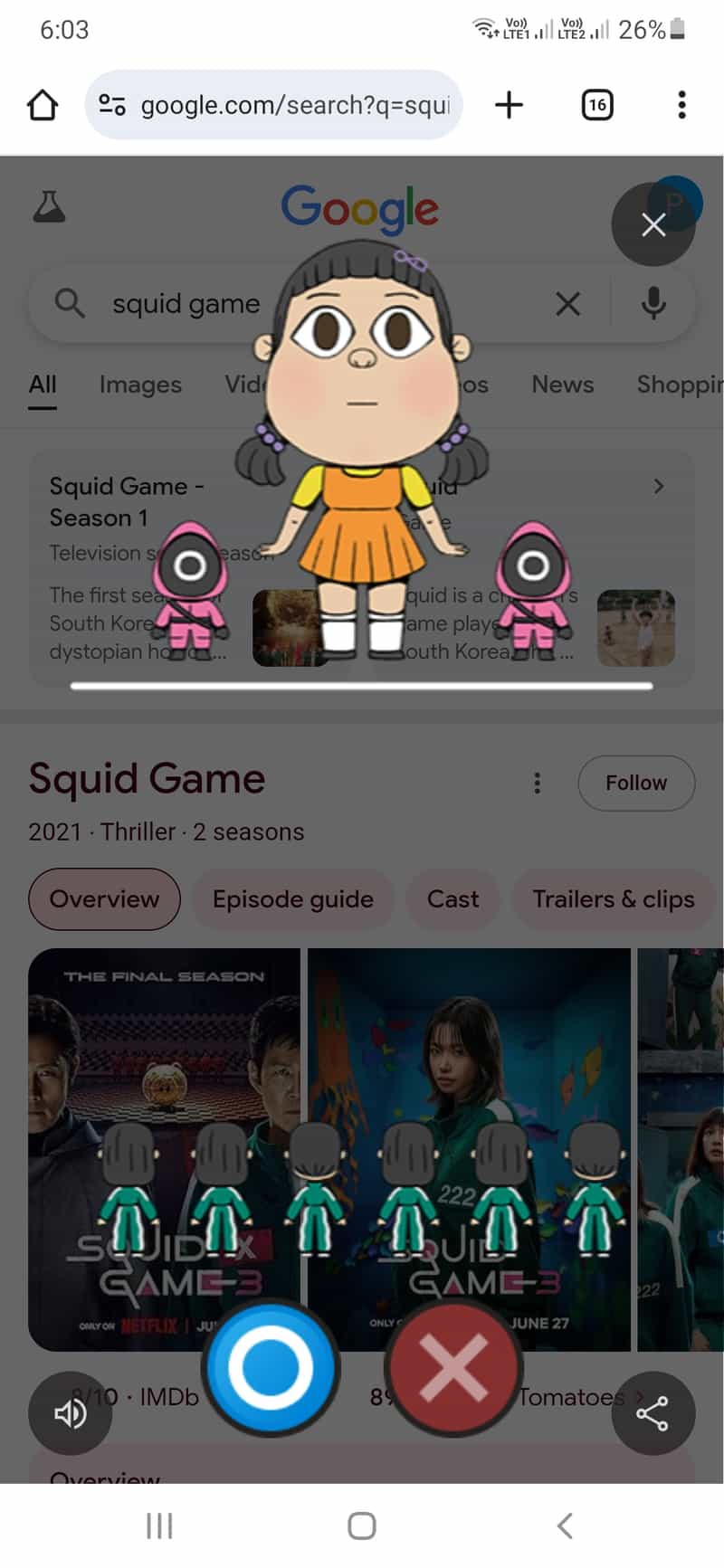Open recent apps from navigation bar
The height and width of the screenshot is (1568, 724).
(159, 1525)
